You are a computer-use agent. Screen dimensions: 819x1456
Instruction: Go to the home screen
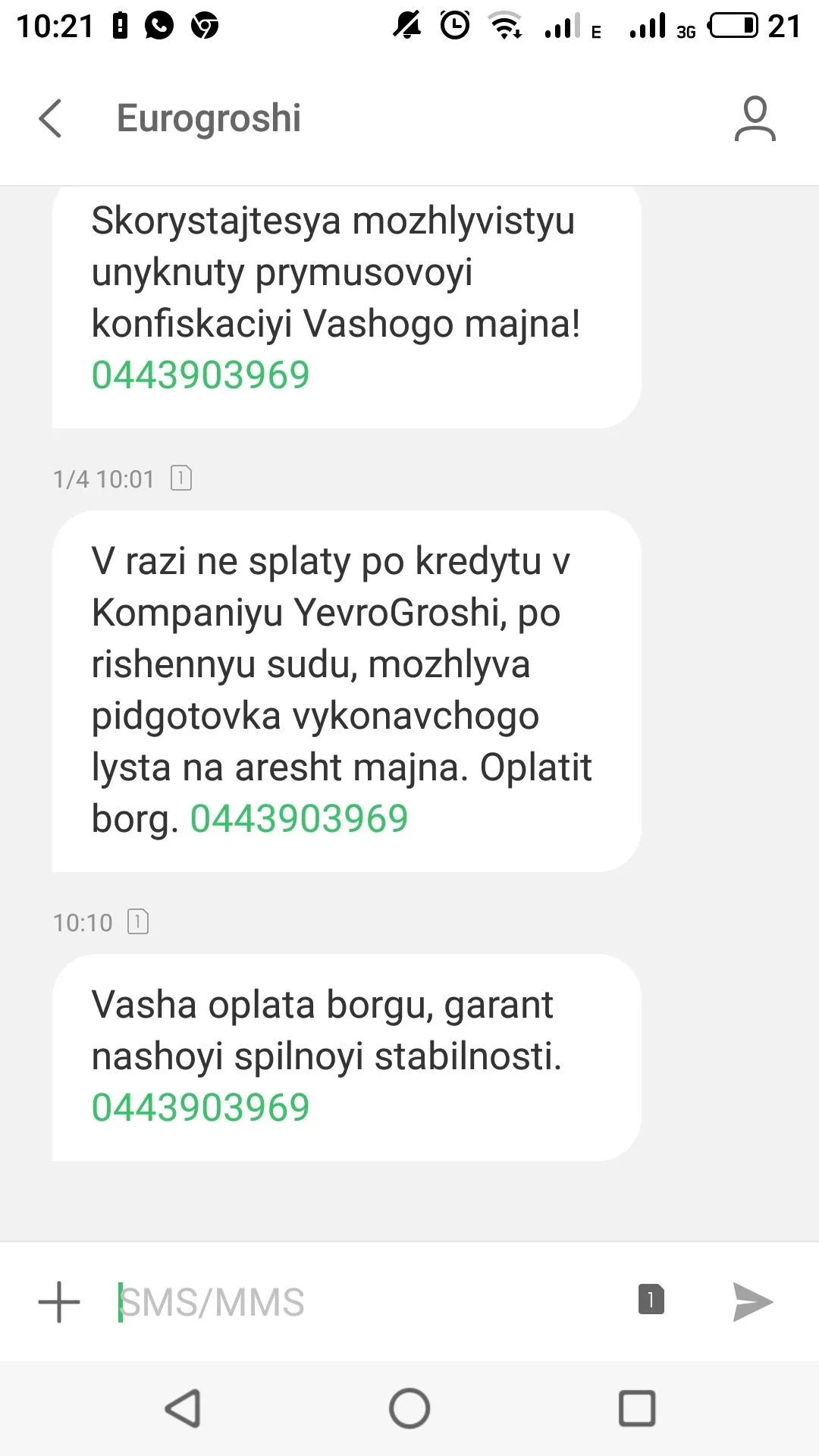tap(409, 1408)
